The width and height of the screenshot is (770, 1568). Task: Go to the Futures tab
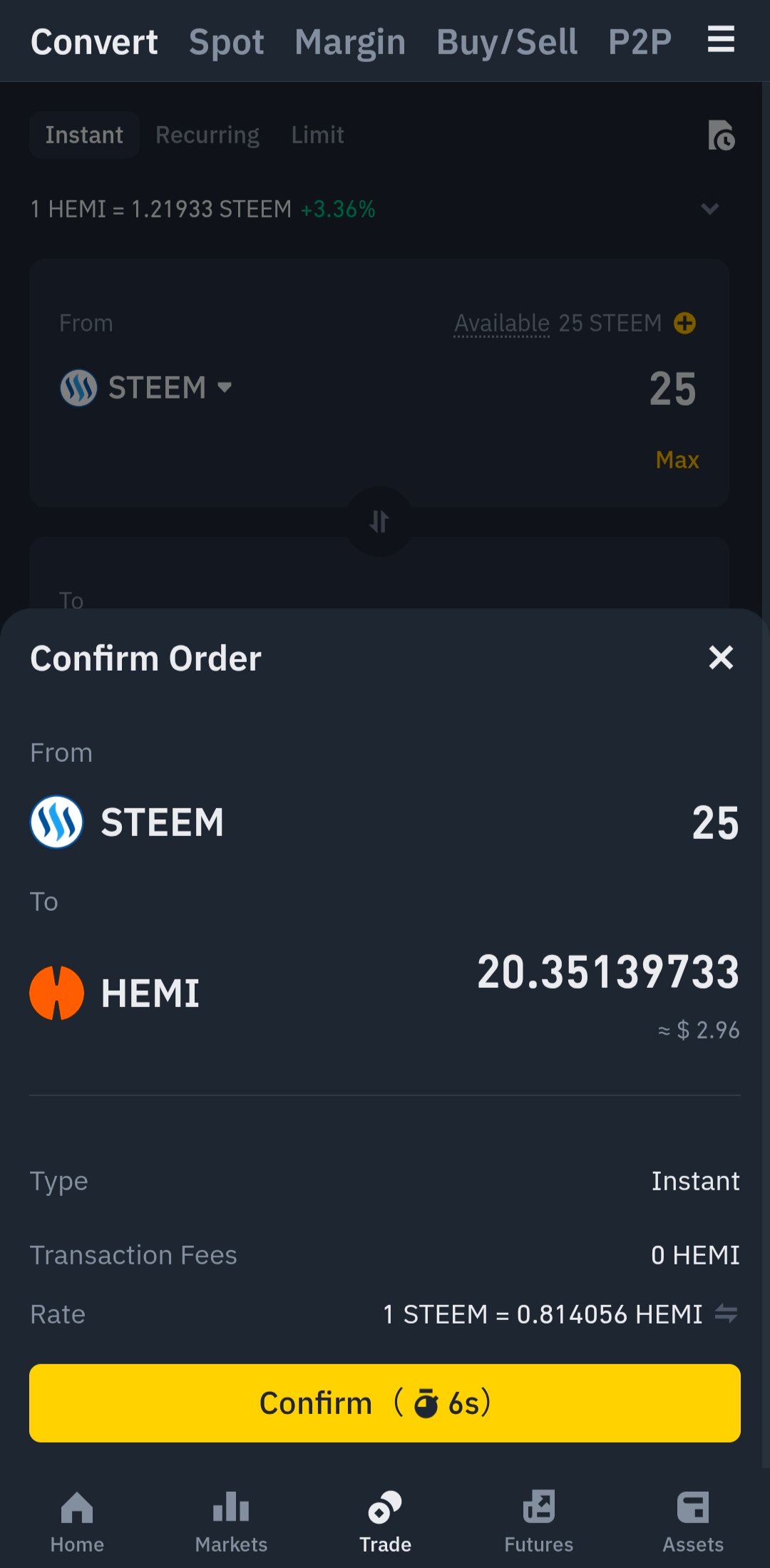[539, 1521]
